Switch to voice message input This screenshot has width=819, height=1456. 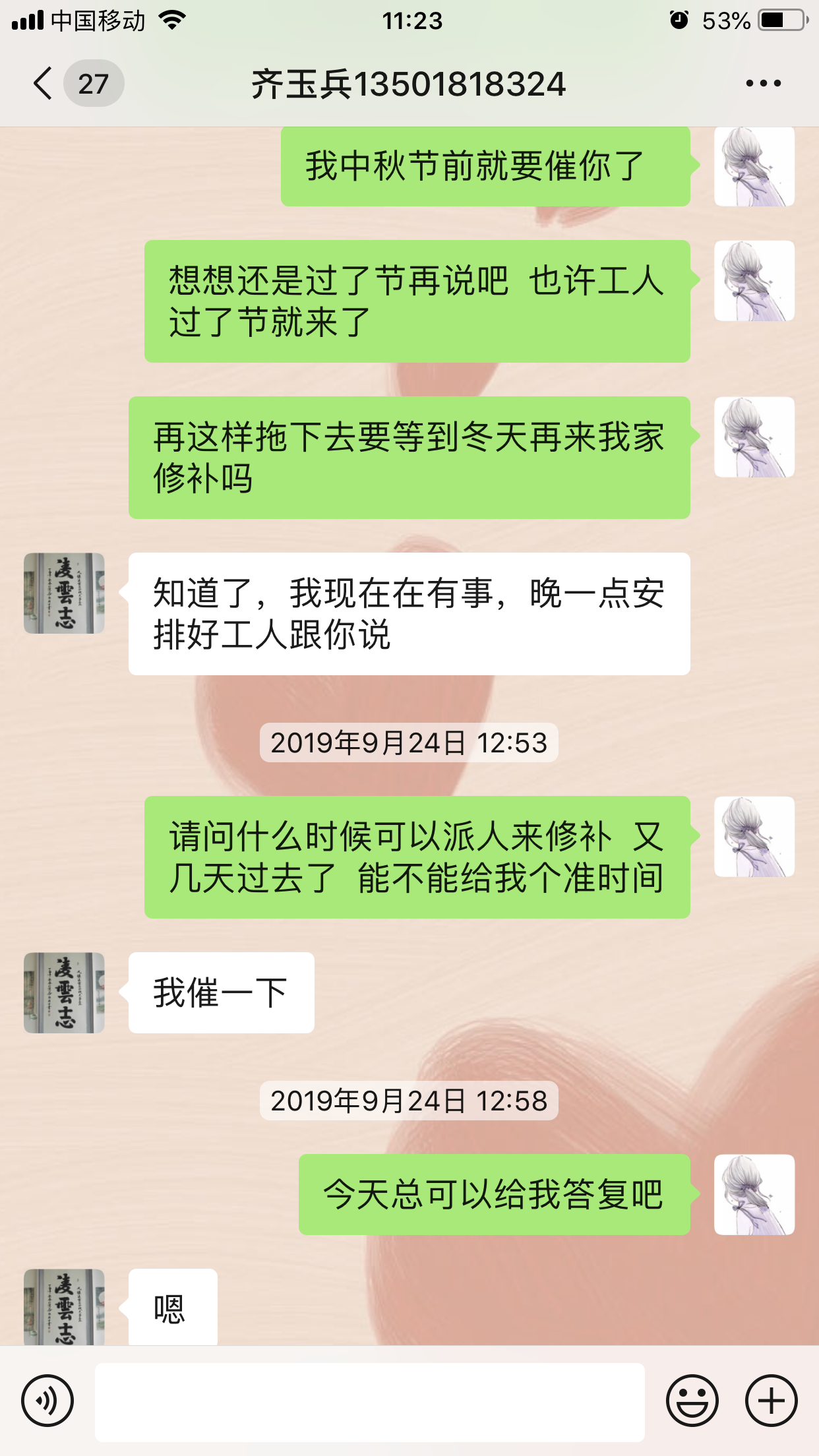[47, 1401]
